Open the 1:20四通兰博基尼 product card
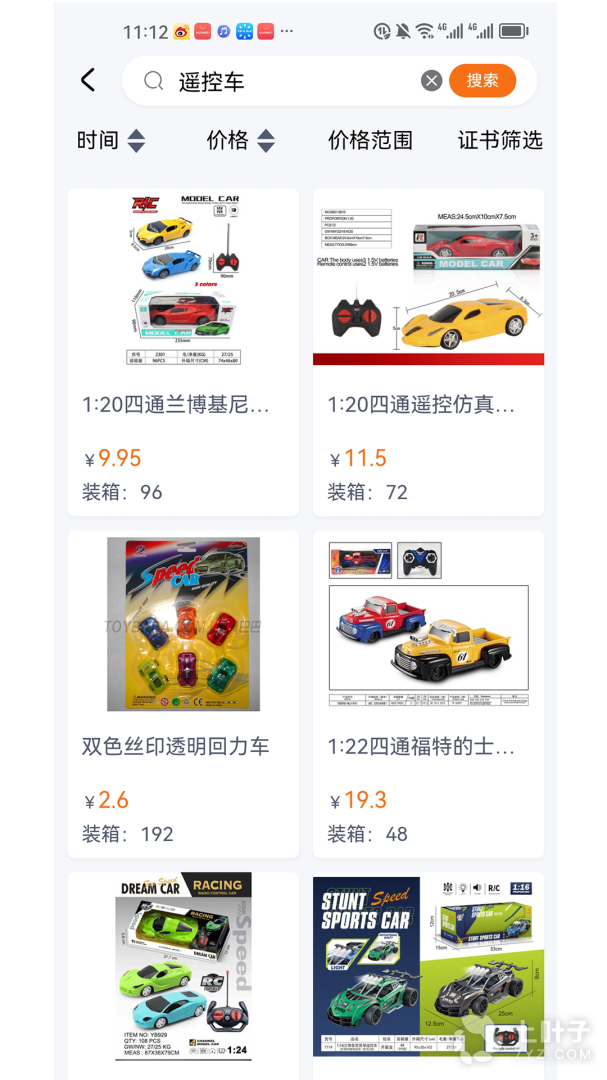Viewport: 607px width, 1080px height. coord(183,352)
